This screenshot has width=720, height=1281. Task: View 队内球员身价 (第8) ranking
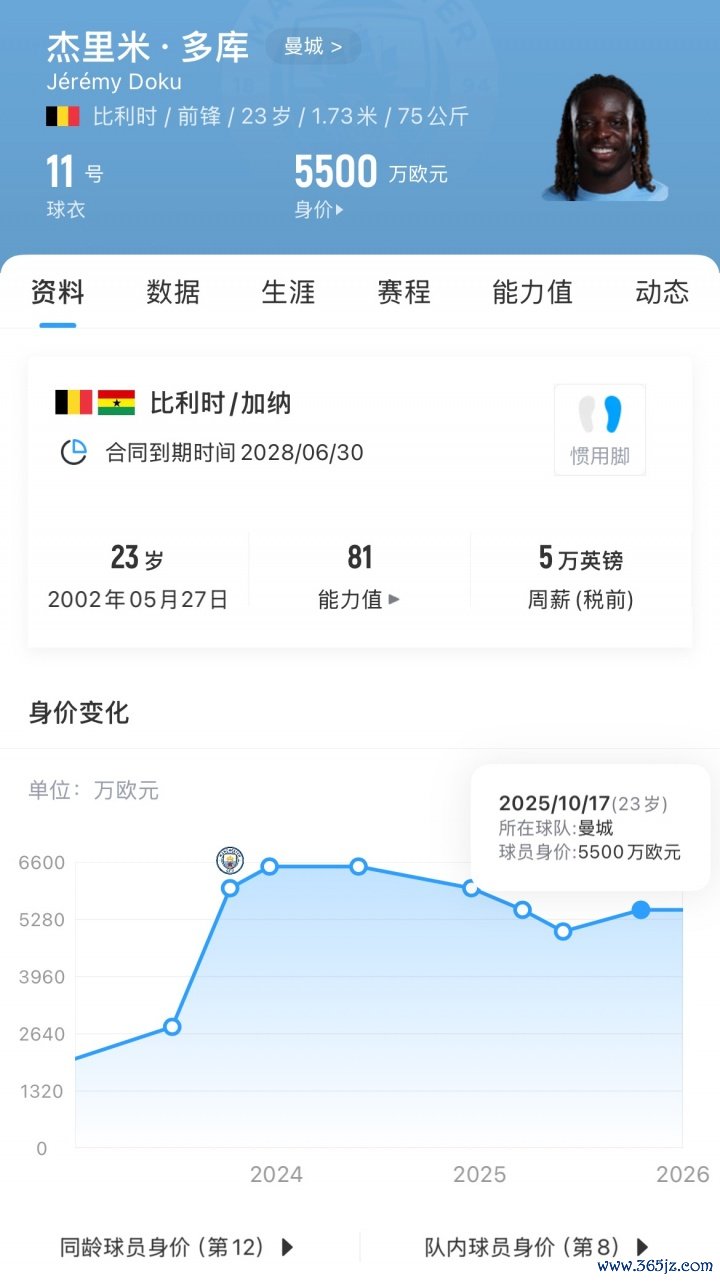pos(537,1247)
